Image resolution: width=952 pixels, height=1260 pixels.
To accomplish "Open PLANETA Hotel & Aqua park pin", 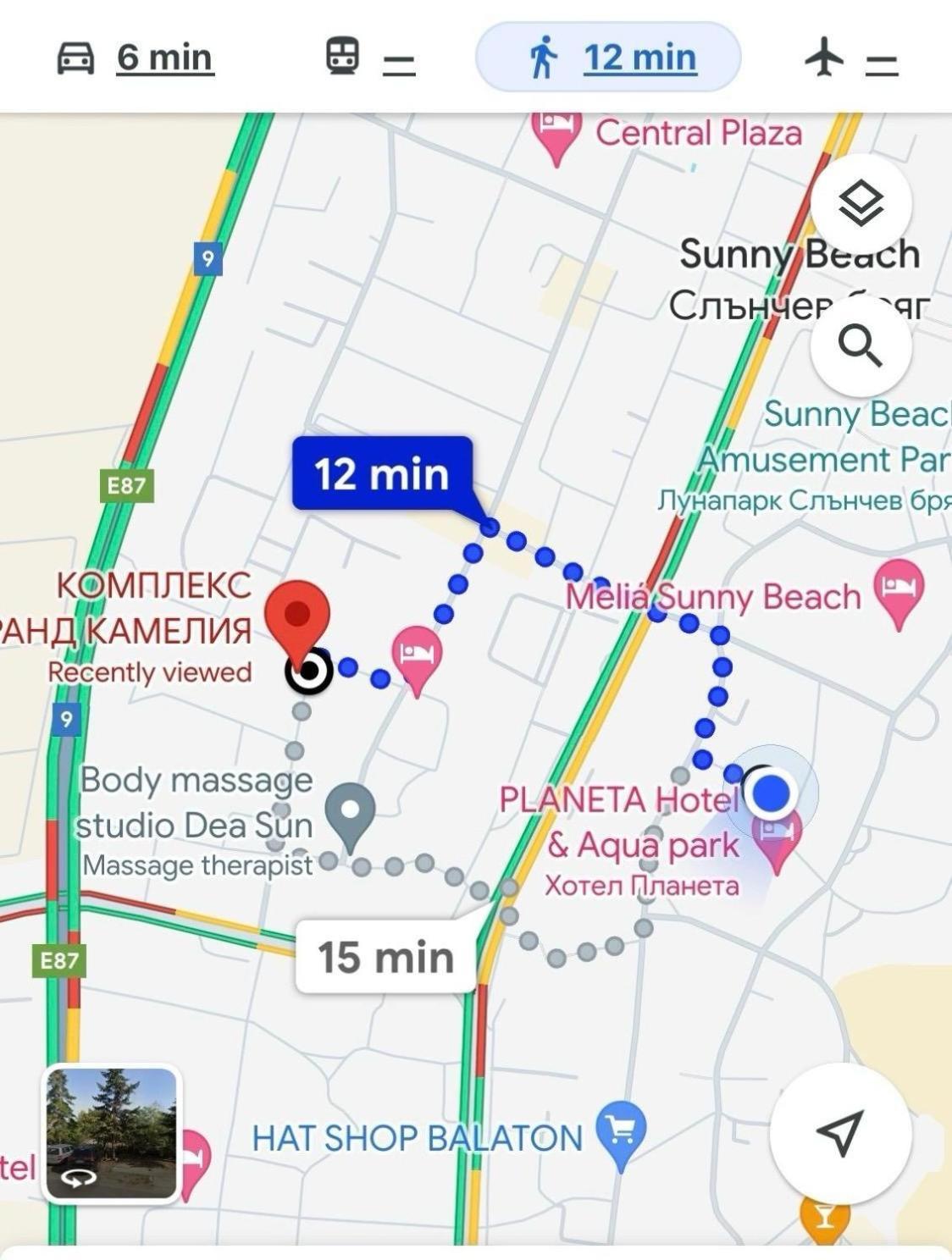I will pos(778,840).
